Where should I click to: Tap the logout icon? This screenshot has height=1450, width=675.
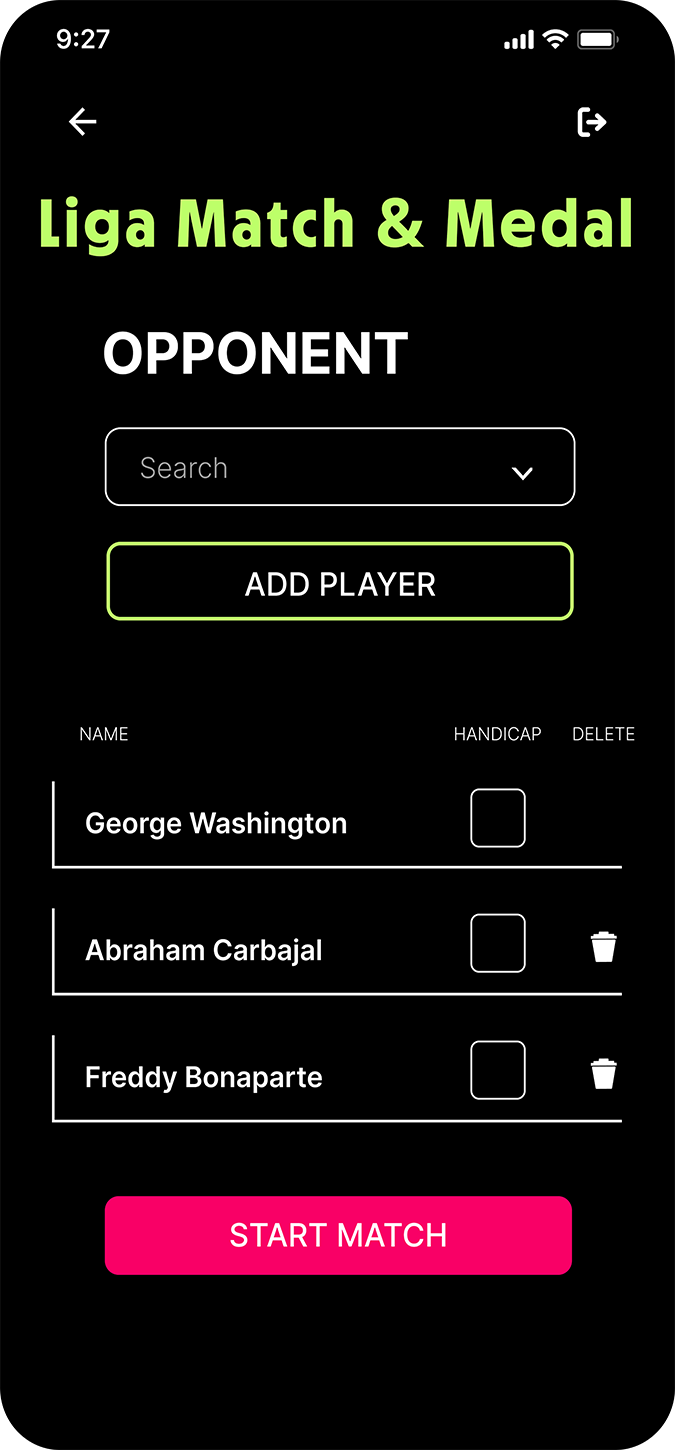(592, 122)
